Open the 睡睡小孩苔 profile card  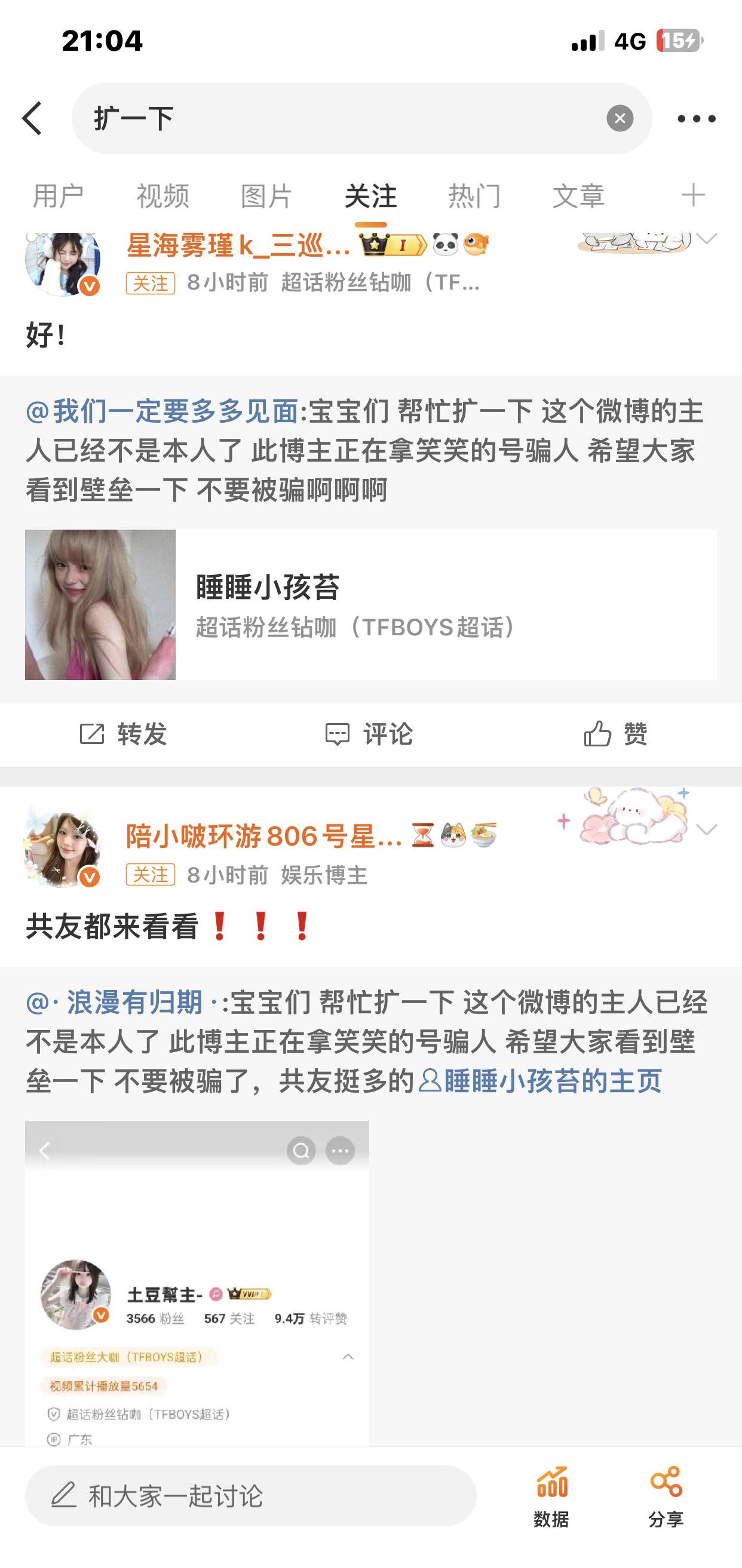[370, 604]
